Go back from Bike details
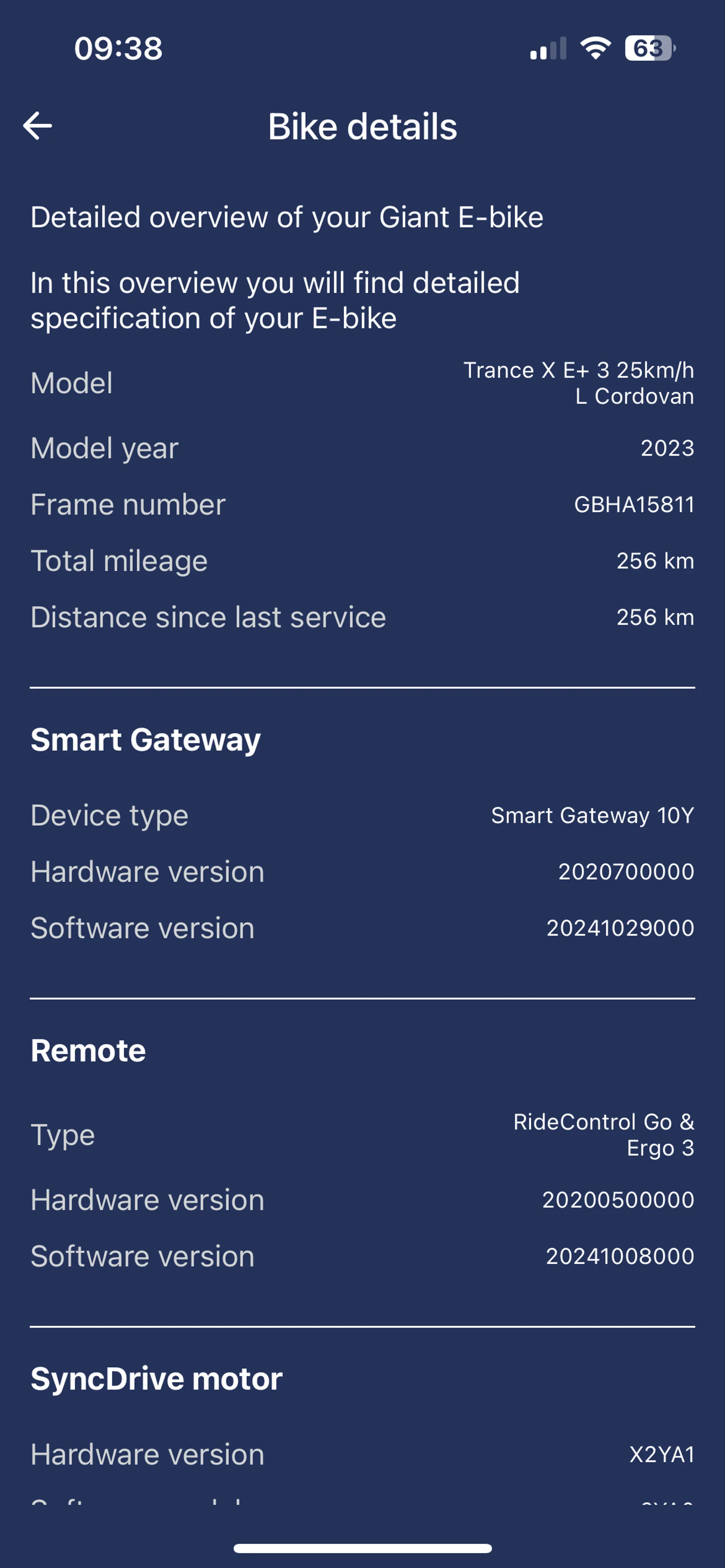Viewport: 725px width, 1568px height. coord(37,126)
